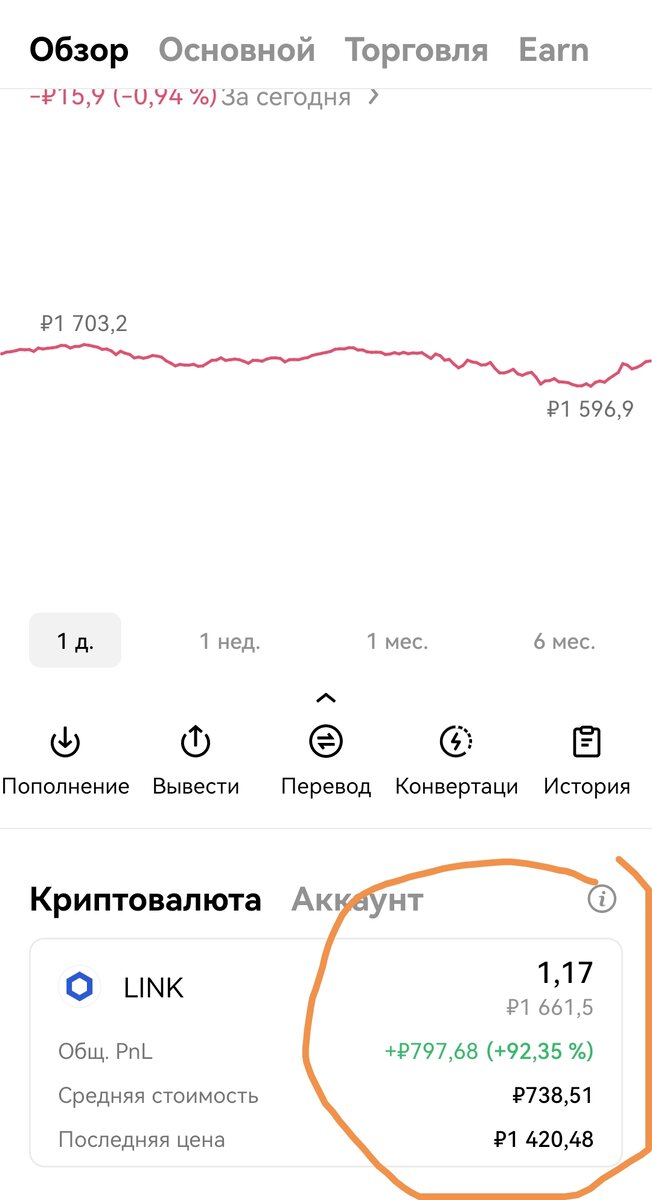652x1200 pixels.
Task: Select the 1 нед. chart range
Action: 230,641
